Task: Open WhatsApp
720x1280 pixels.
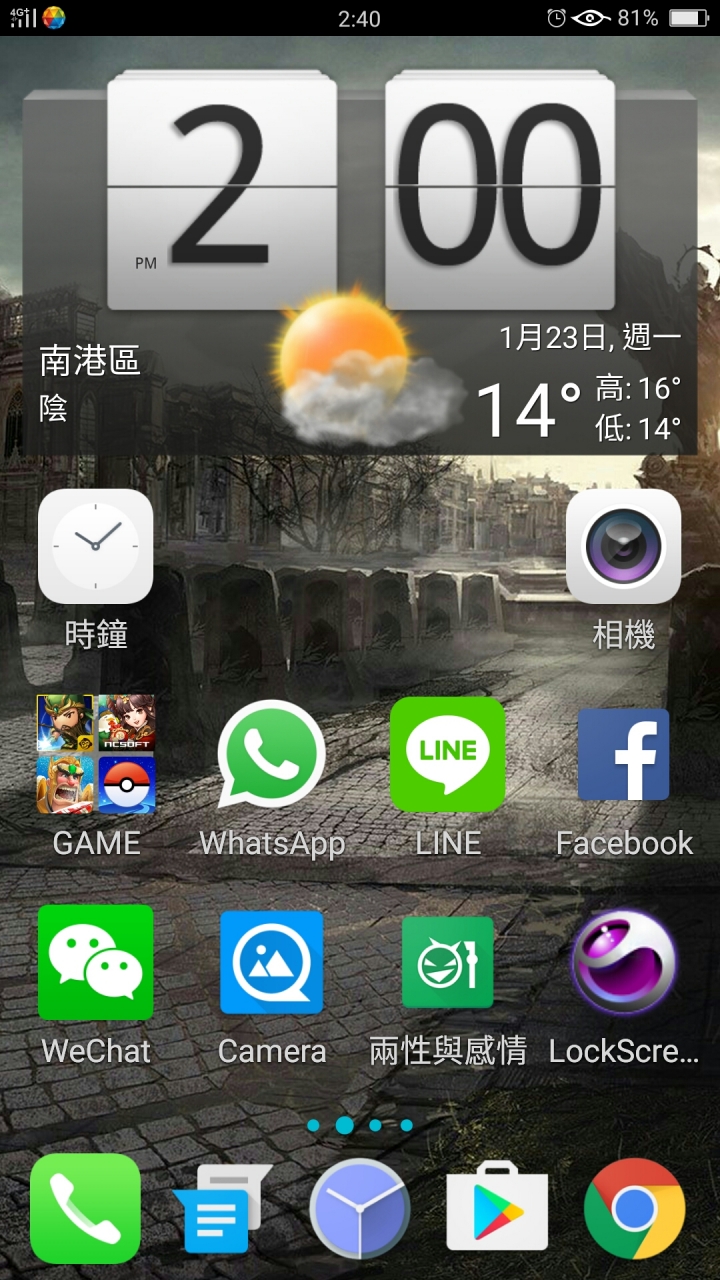Action: 271,755
